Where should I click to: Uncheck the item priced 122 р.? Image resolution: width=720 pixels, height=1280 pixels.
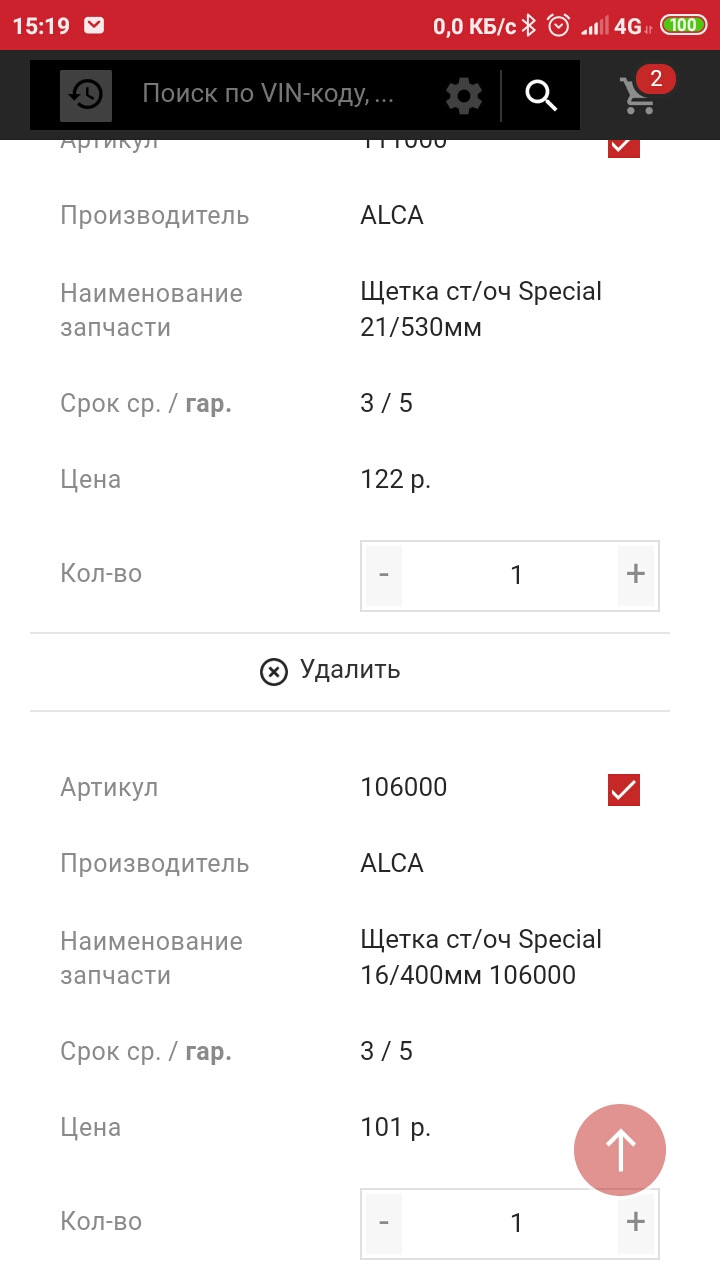(624, 145)
